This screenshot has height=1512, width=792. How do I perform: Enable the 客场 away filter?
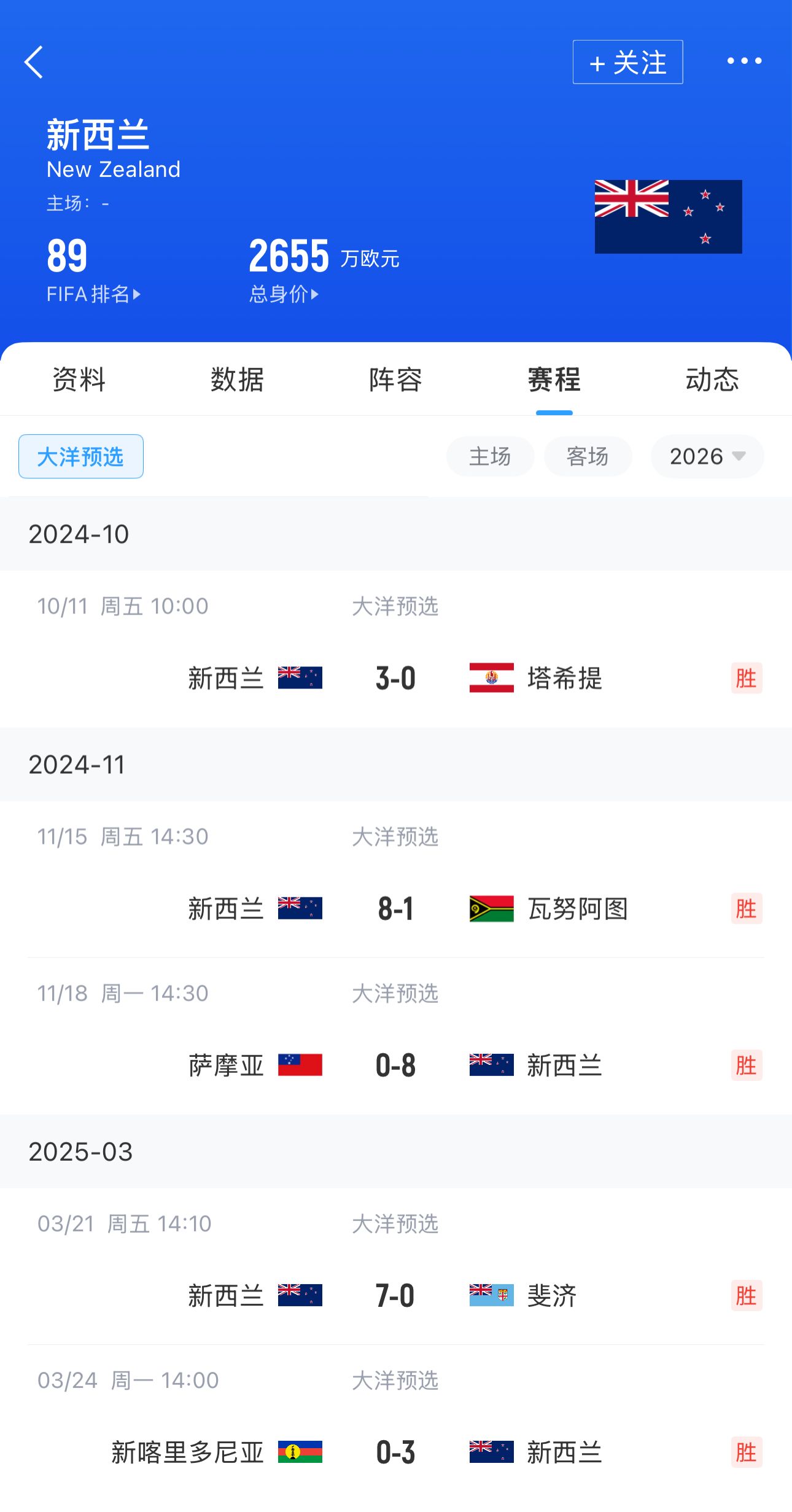point(588,456)
